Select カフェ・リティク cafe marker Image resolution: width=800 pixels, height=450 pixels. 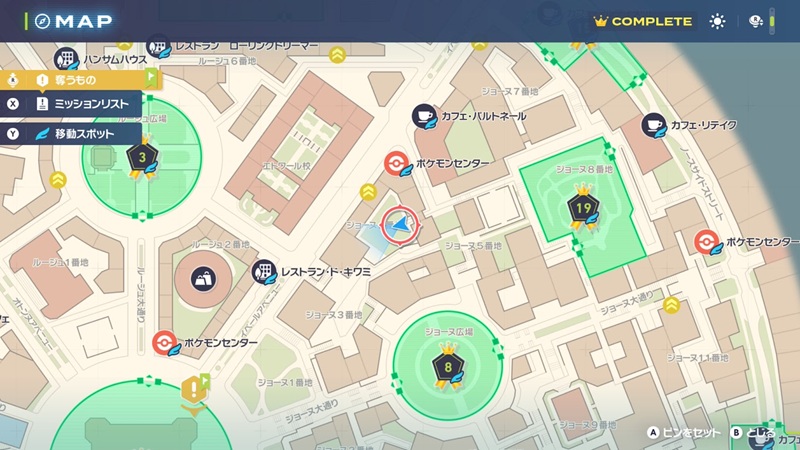point(654,125)
